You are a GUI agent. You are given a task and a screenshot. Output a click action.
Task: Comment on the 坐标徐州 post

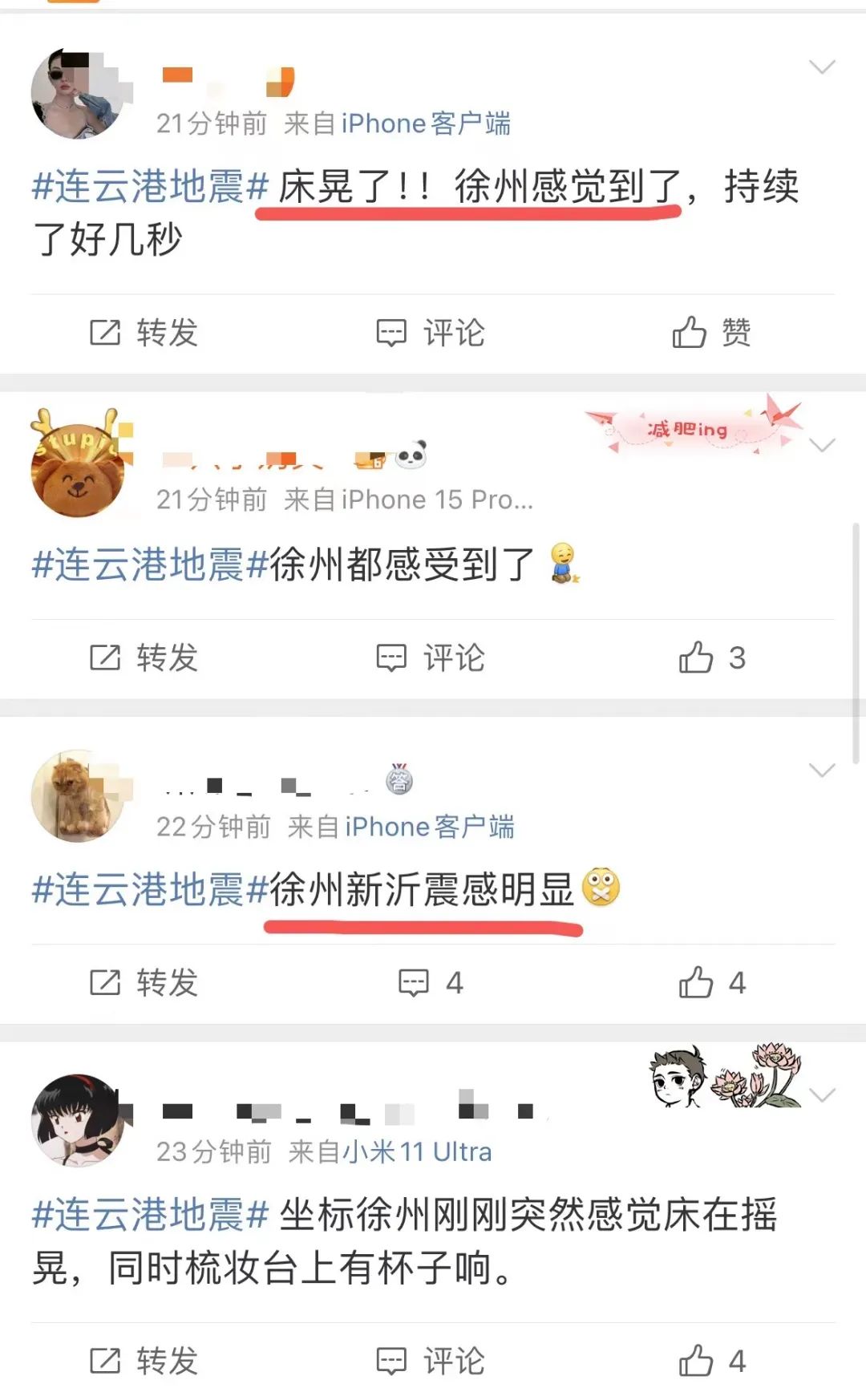[431, 1362]
